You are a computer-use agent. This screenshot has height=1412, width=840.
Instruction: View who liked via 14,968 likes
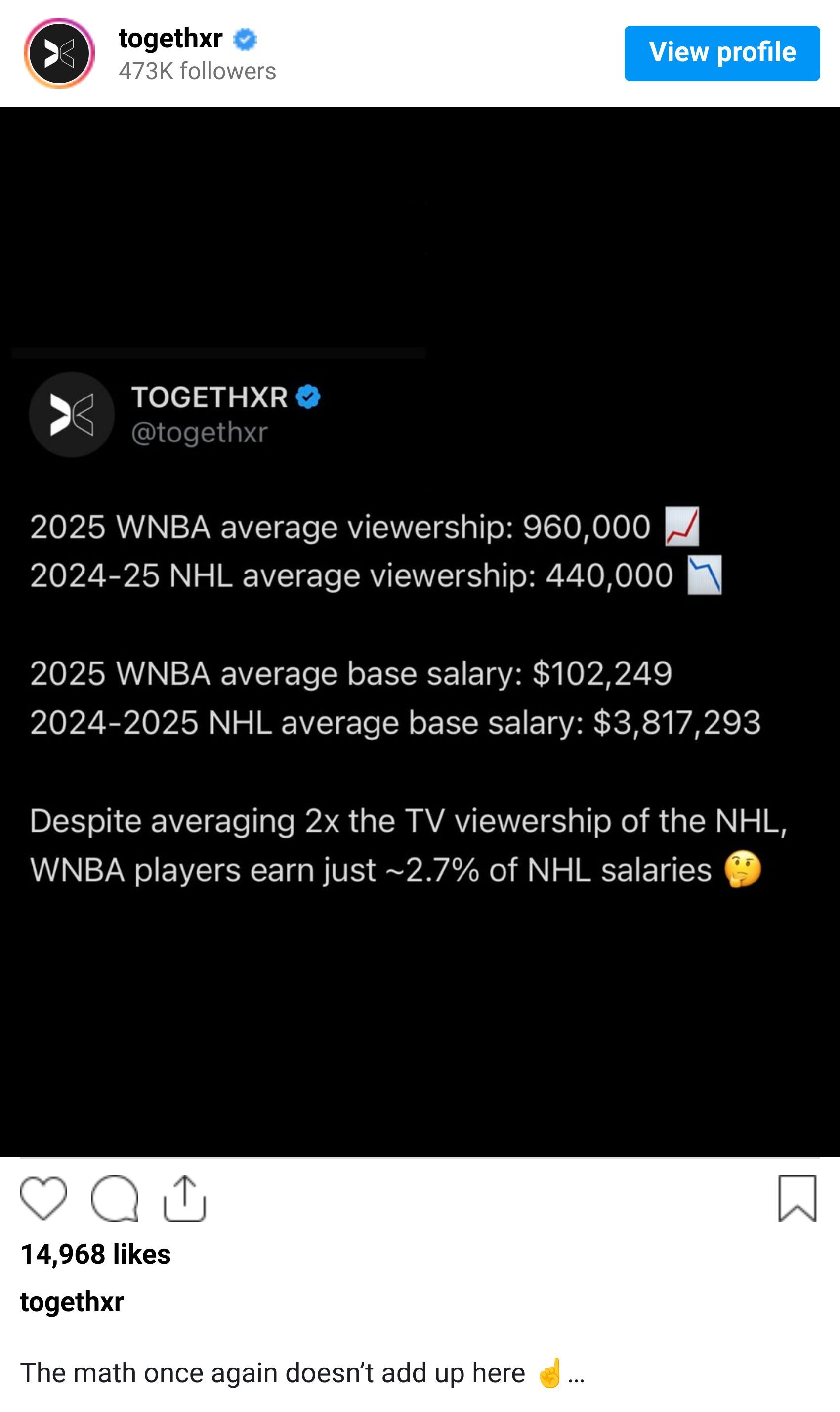[95, 1254]
